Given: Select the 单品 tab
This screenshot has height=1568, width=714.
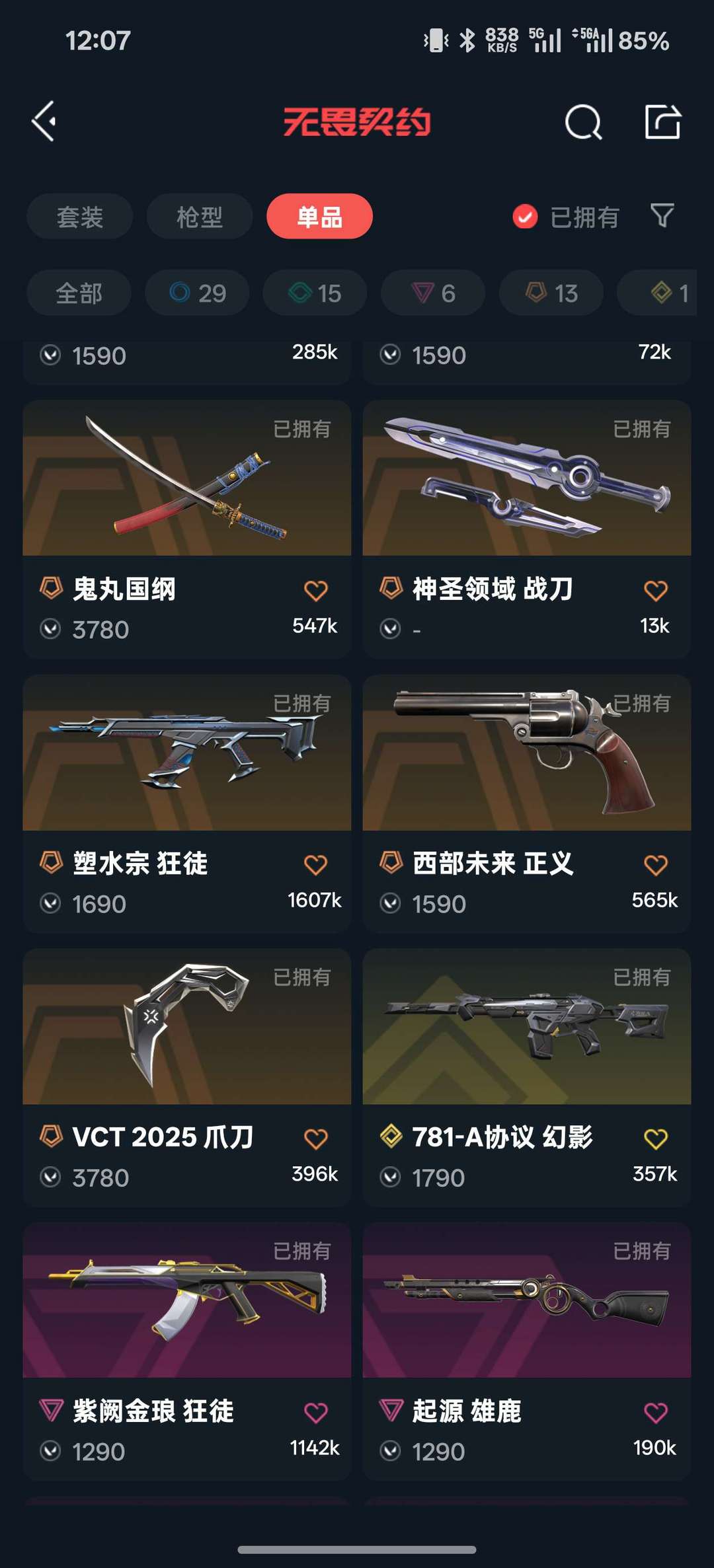Looking at the screenshot, I should [319, 217].
